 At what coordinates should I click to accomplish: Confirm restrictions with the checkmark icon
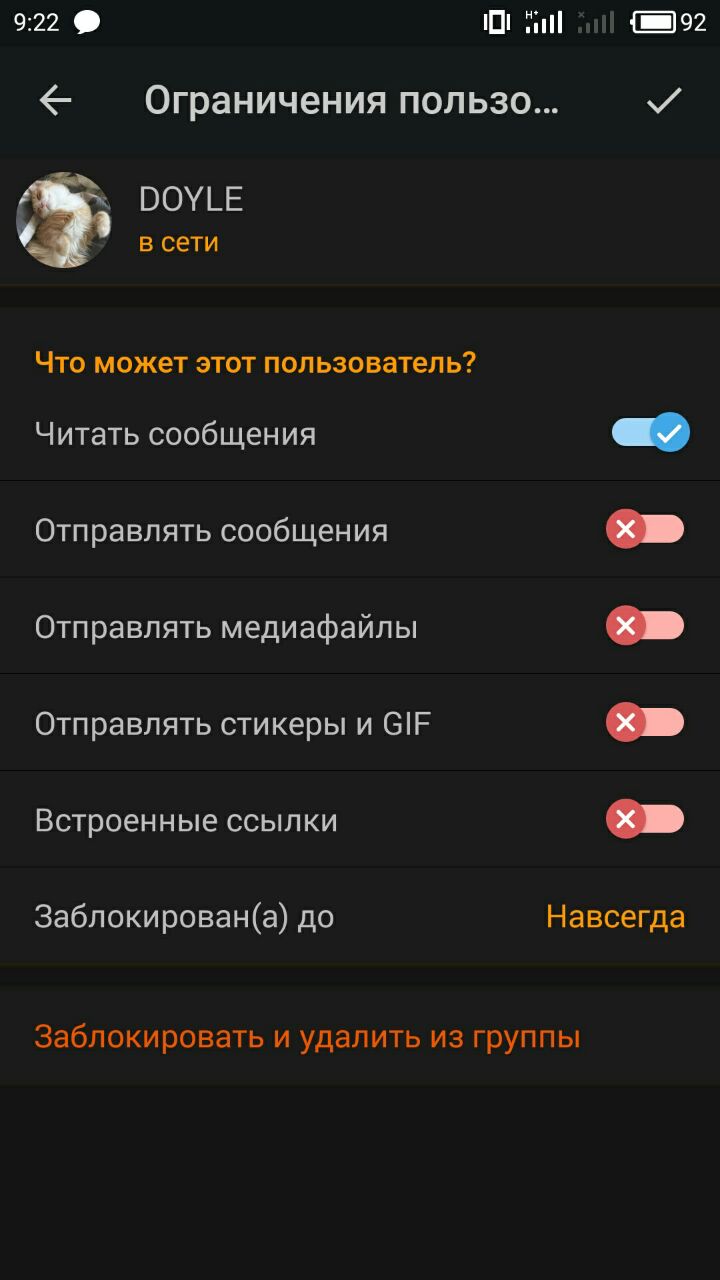coord(664,100)
